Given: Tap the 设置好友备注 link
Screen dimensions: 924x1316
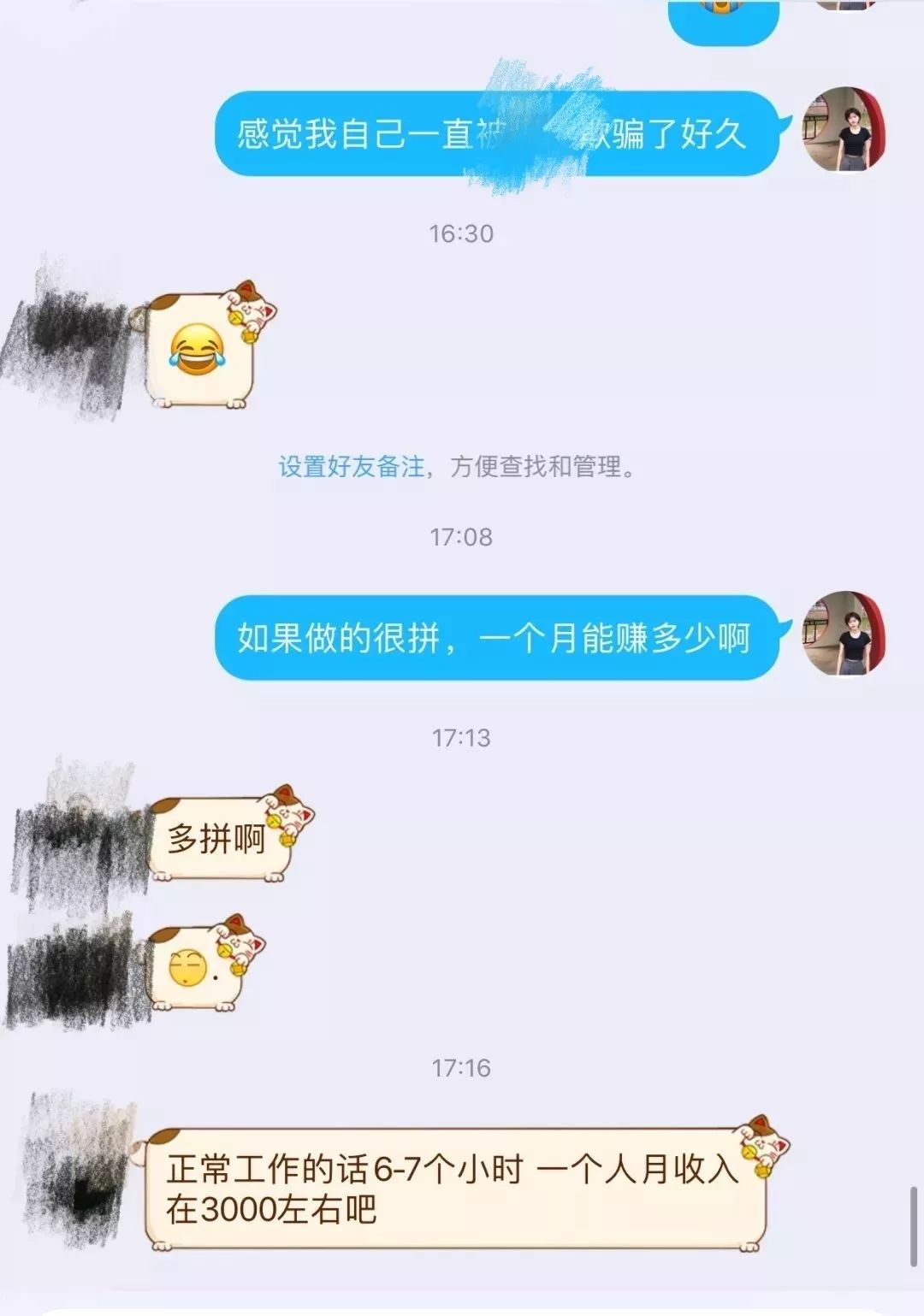Looking at the screenshot, I should (x=352, y=467).
